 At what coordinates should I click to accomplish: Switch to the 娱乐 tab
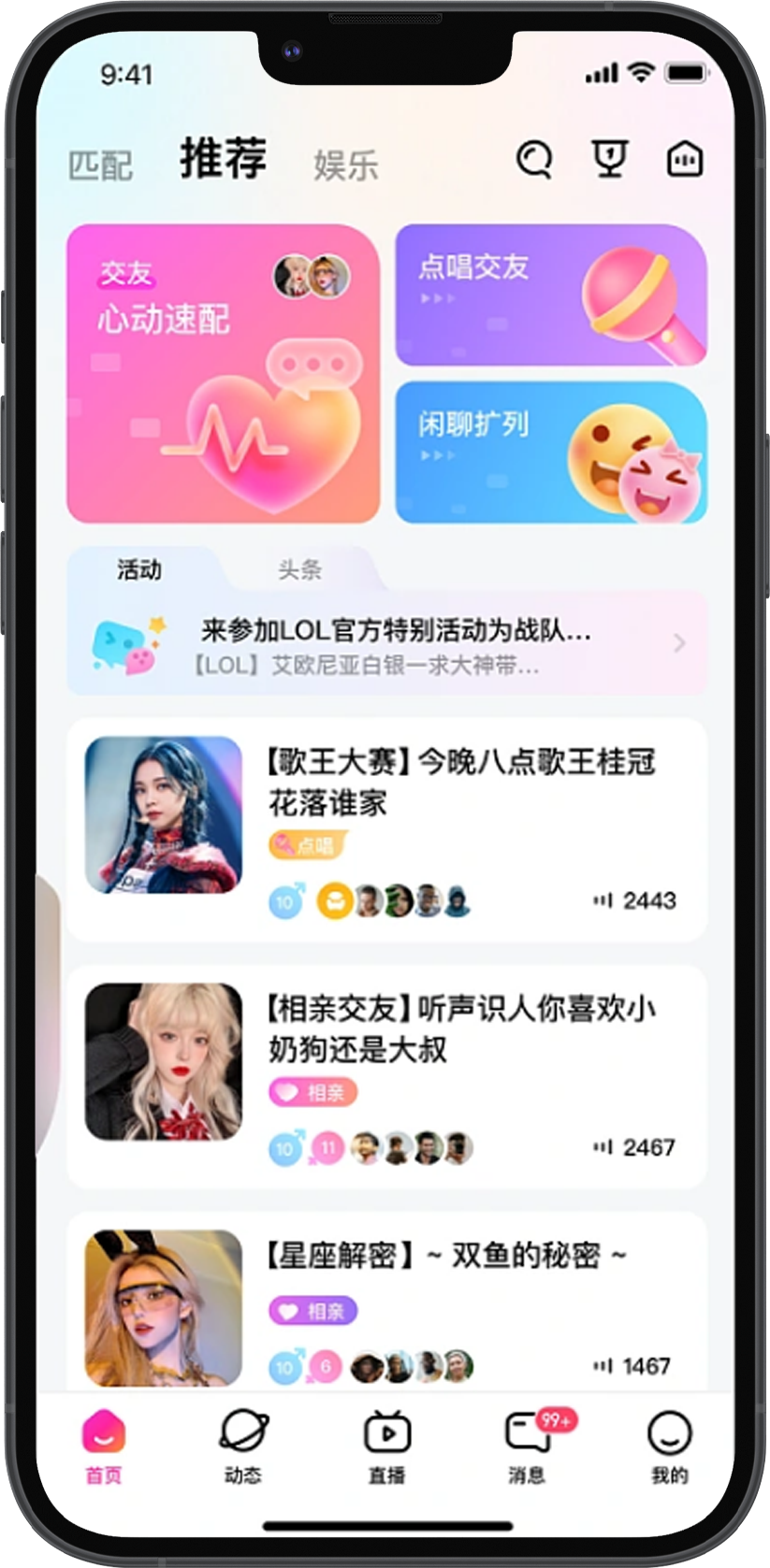click(x=345, y=165)
